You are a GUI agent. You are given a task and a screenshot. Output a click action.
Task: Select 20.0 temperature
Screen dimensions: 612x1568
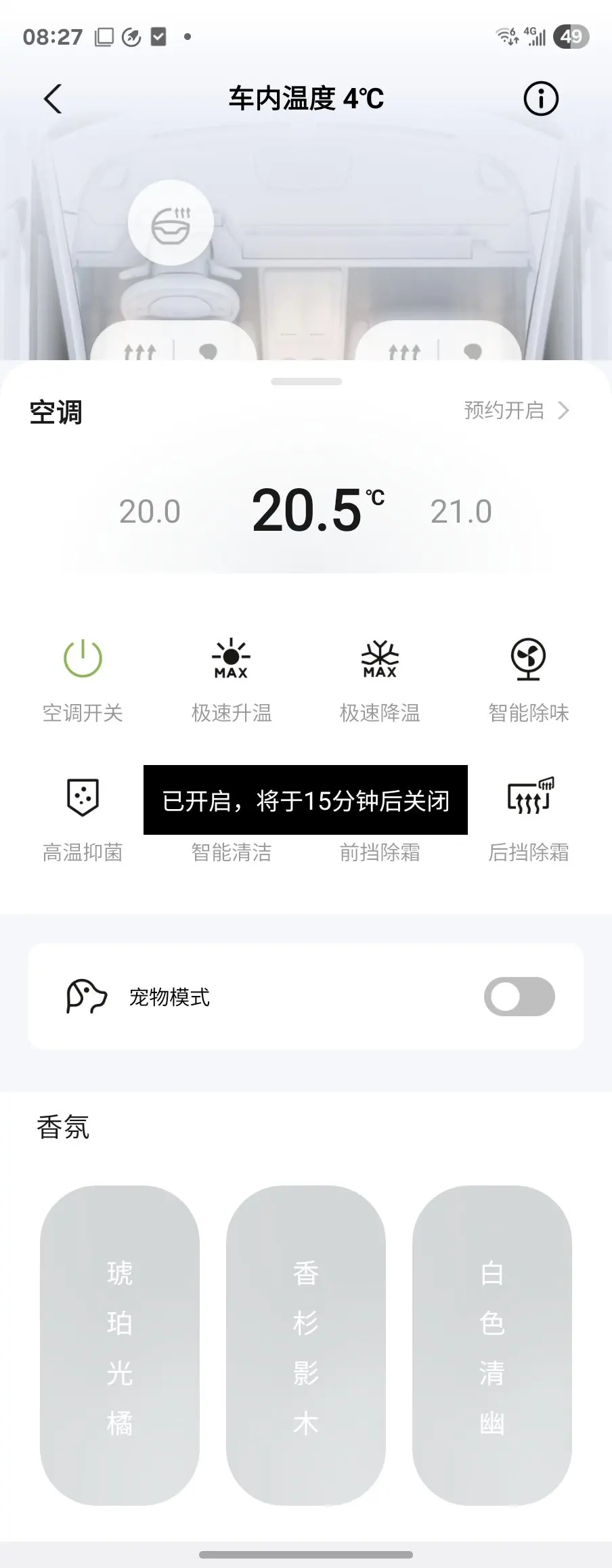point(150,512)
